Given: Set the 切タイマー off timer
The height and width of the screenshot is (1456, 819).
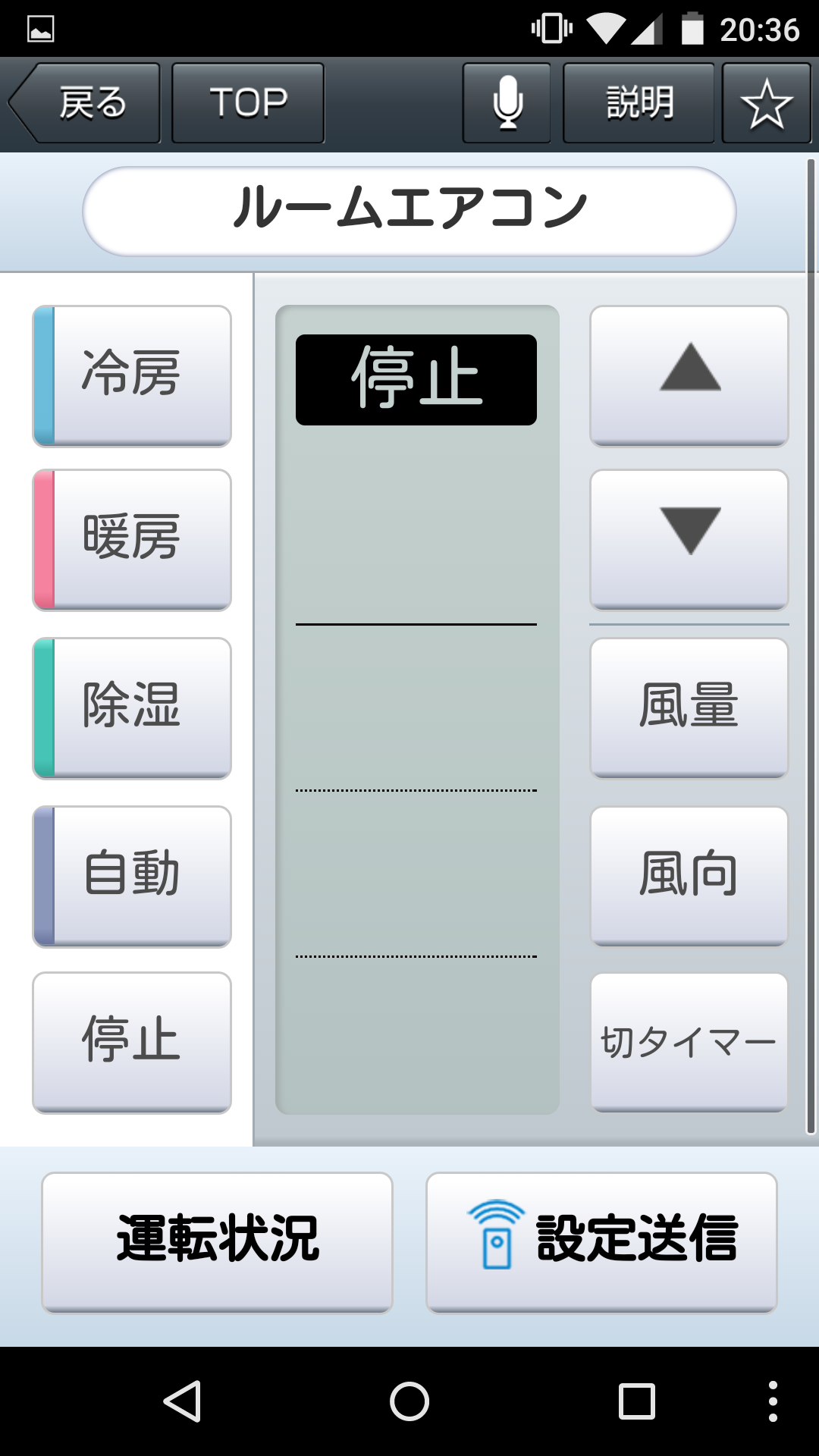Looking at the screenshot, I should (x=689, y=1043).
